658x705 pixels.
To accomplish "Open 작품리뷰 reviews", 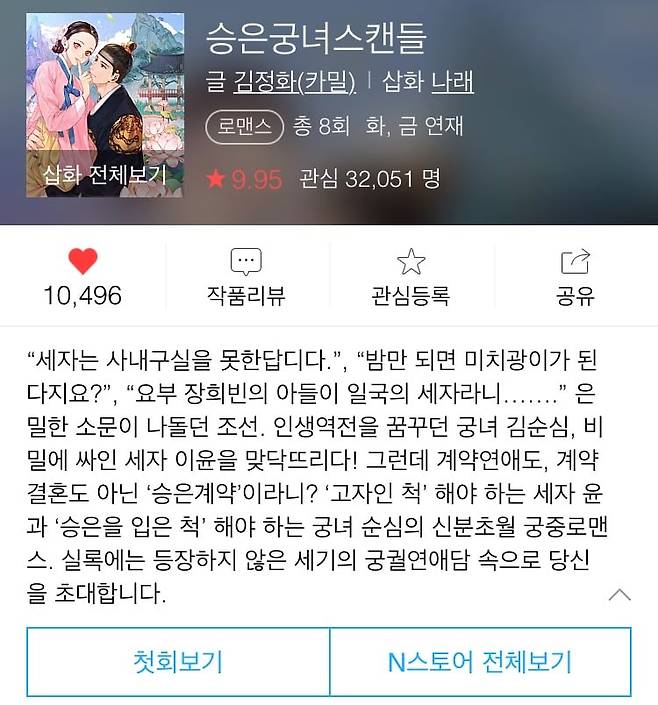I will (246, 276).
